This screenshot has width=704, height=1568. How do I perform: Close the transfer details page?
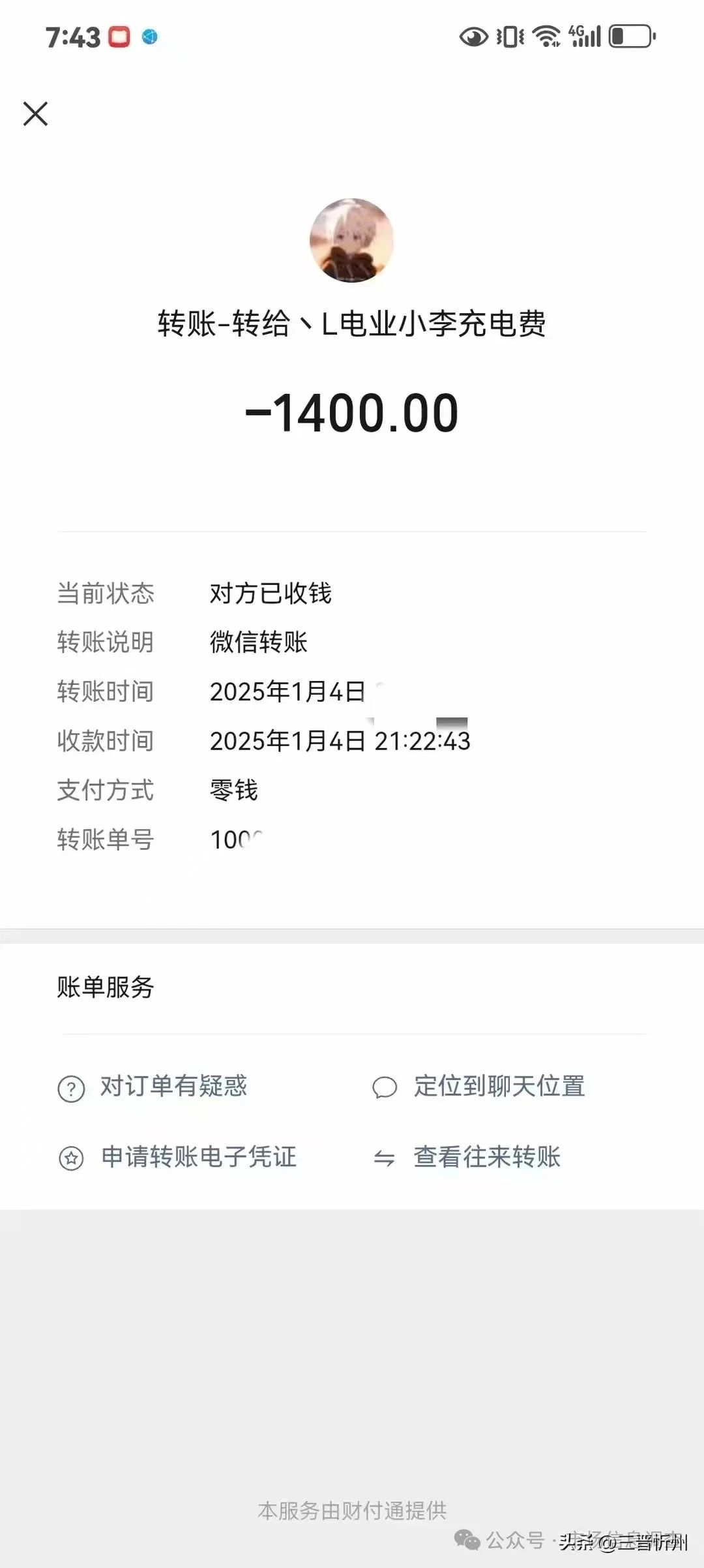35,113
